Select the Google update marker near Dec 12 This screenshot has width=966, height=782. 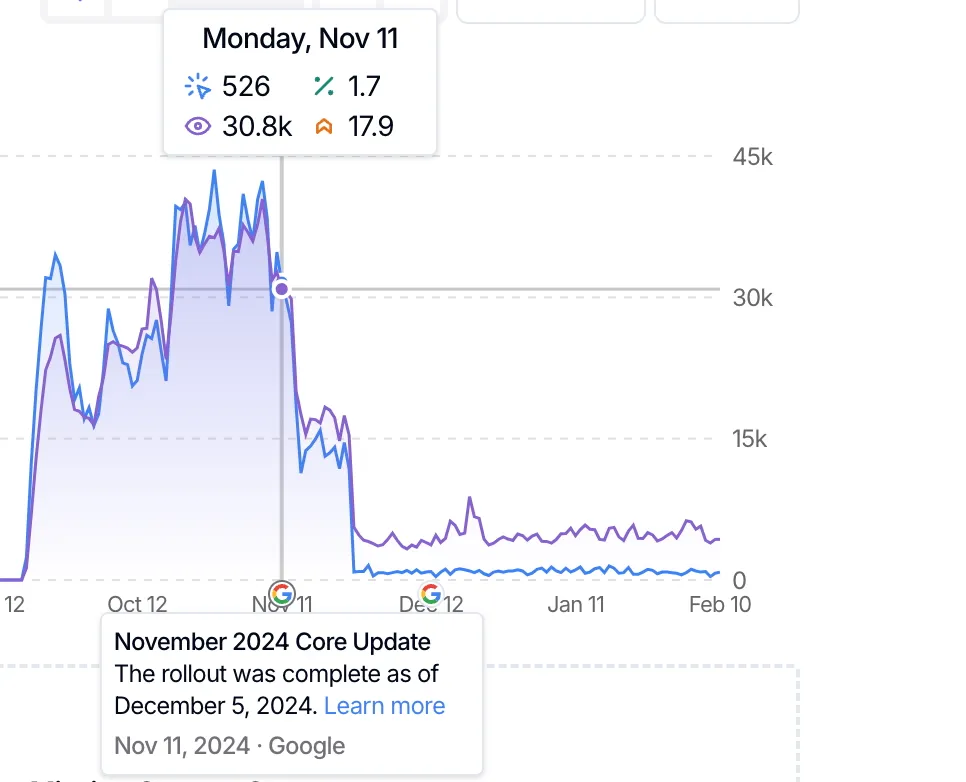(431, 594)
